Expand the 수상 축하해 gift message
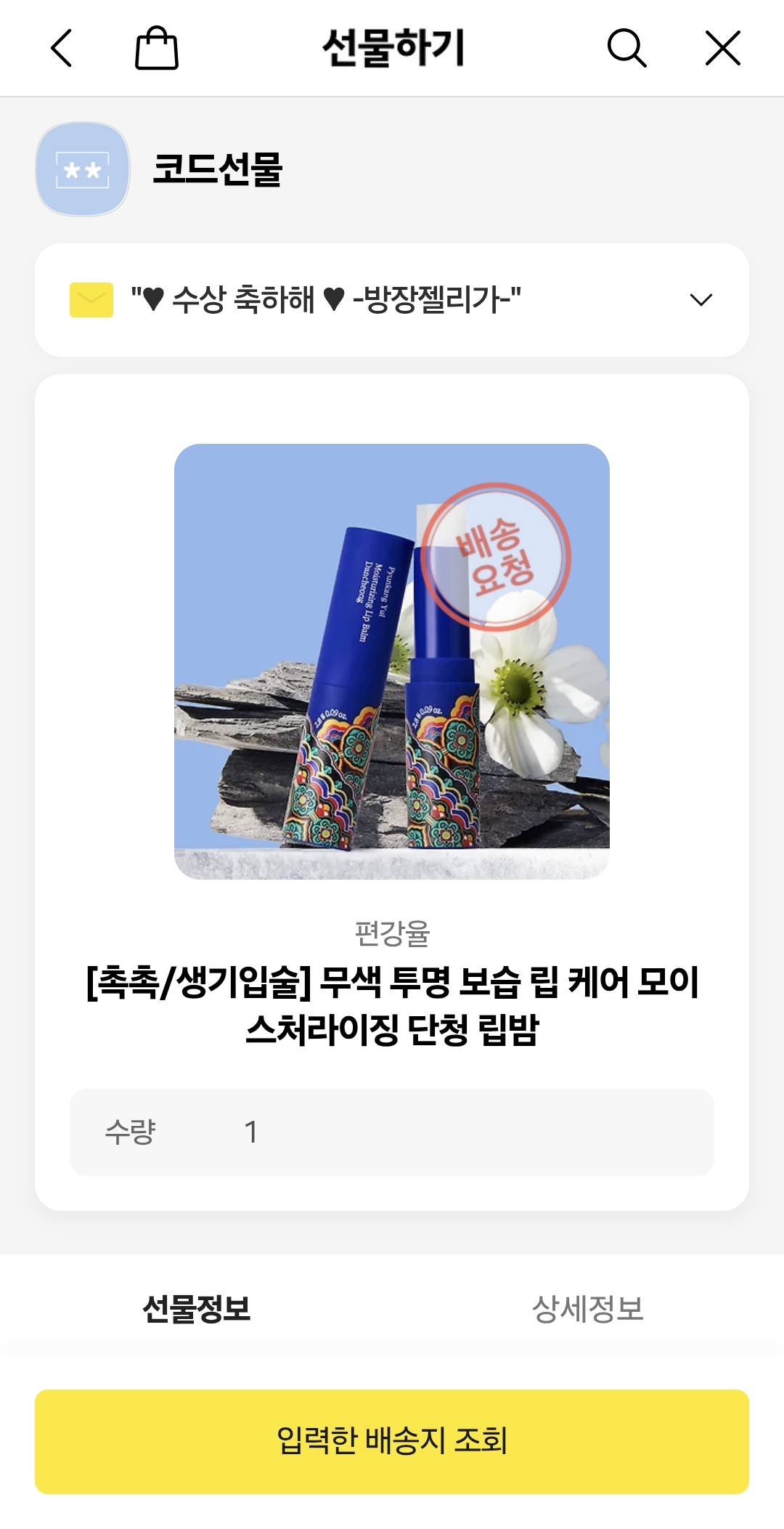Viewport: 784px width, 1529px height. coord(701,300)
